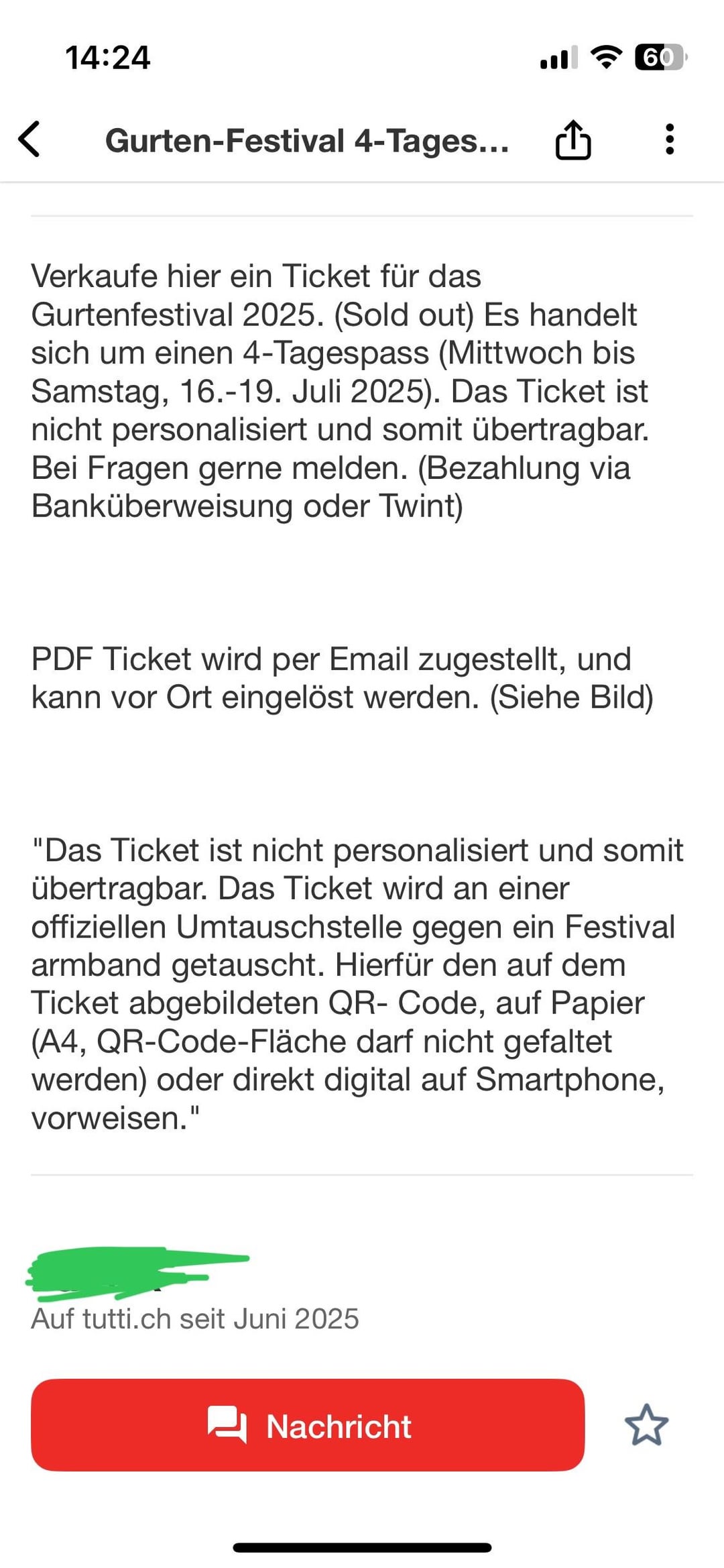Go back using the top-left arrow
Image resolution: width=724 pixels, height=1568 pixels.
pyautogui.click(x=29, y=139)
